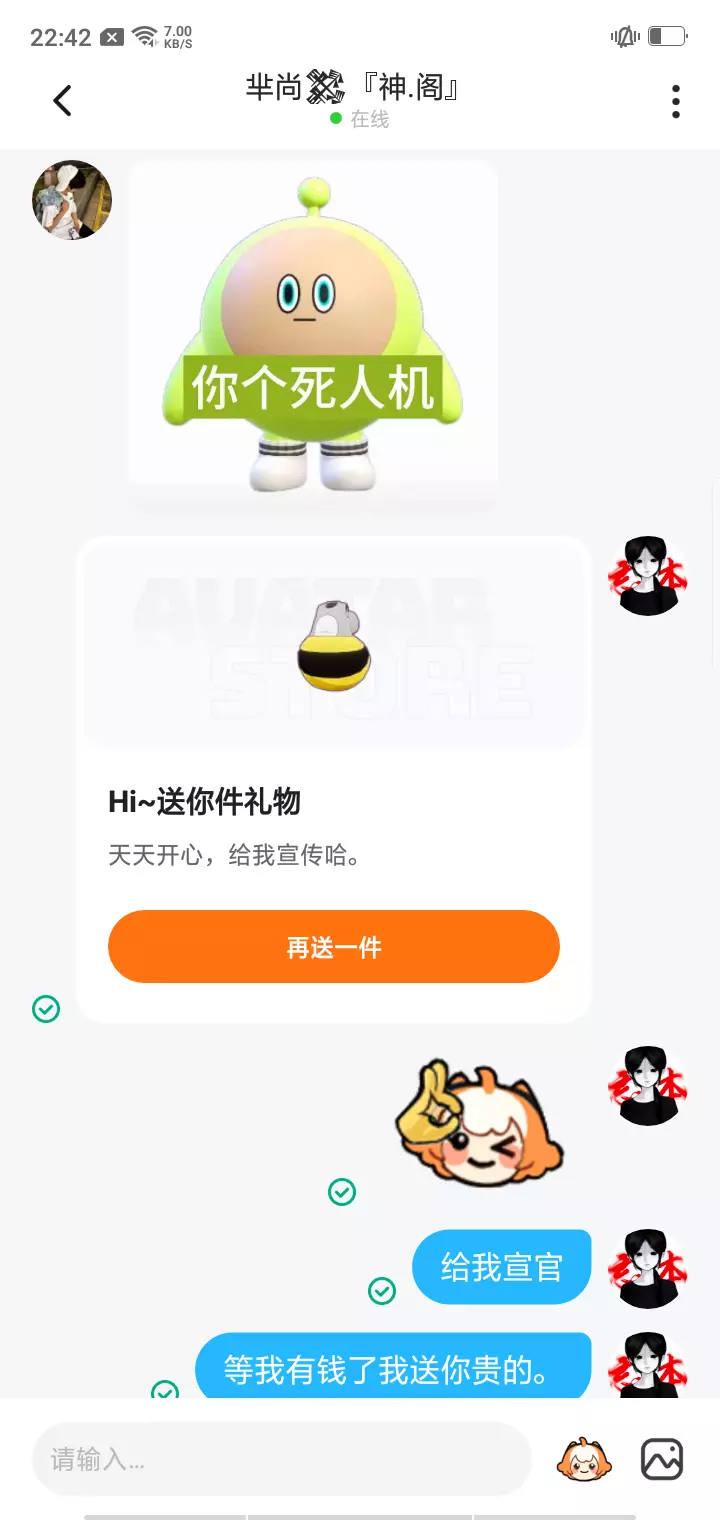Viewport: 720px width, 1520px height.
Task: Open the contact's avatar beside the sticker
Action: [x=72, y=200]
